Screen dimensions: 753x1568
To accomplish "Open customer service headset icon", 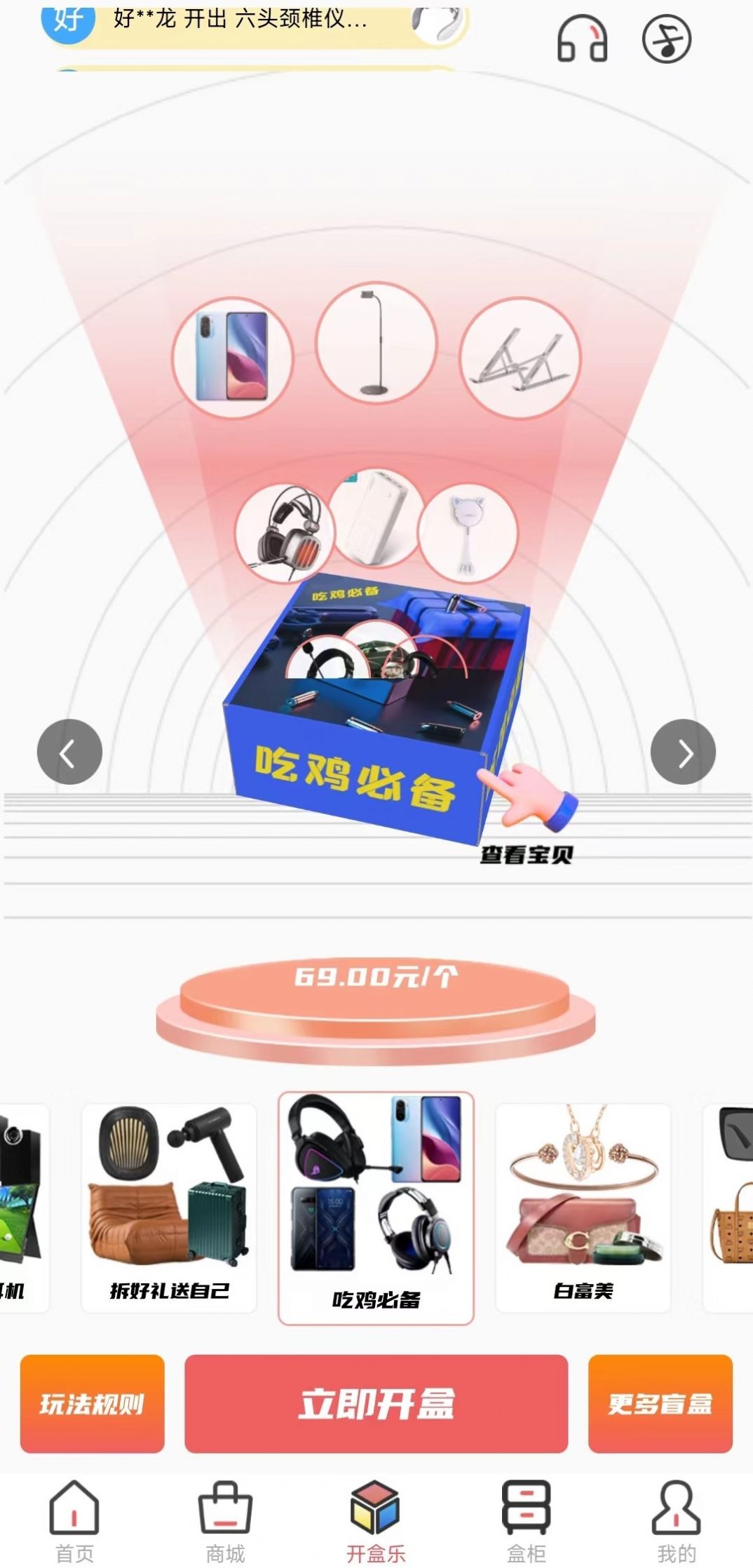I will (x=581, y=40).
